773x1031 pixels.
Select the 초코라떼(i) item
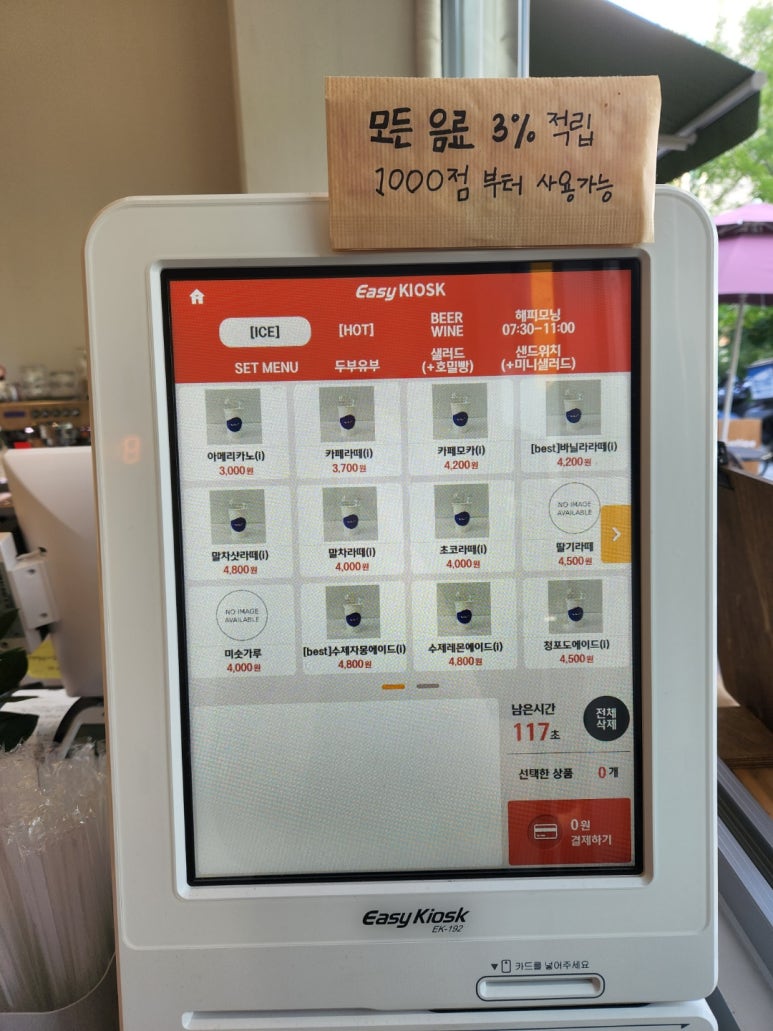pos(462,527)
